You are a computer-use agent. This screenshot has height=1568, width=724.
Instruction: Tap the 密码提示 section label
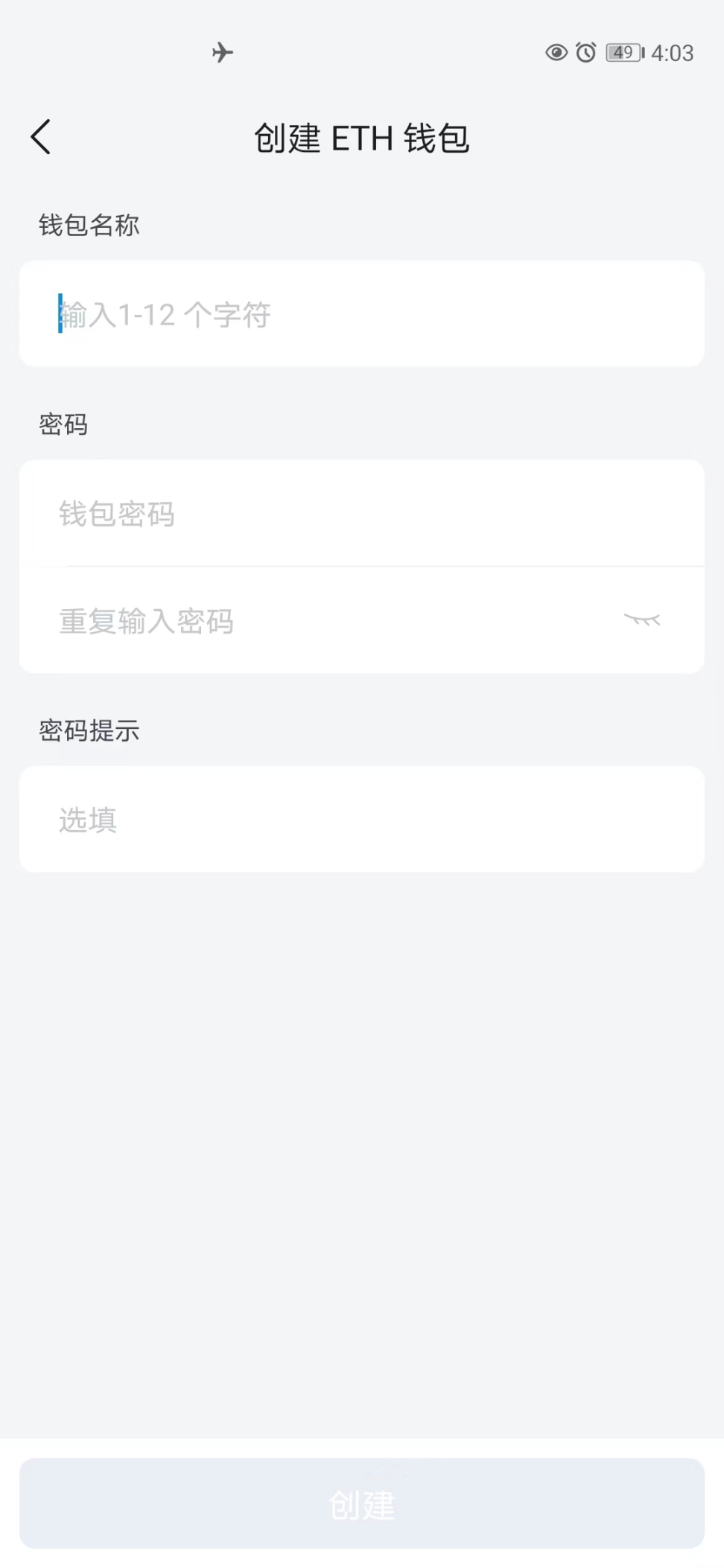click(x=89, y=730)
